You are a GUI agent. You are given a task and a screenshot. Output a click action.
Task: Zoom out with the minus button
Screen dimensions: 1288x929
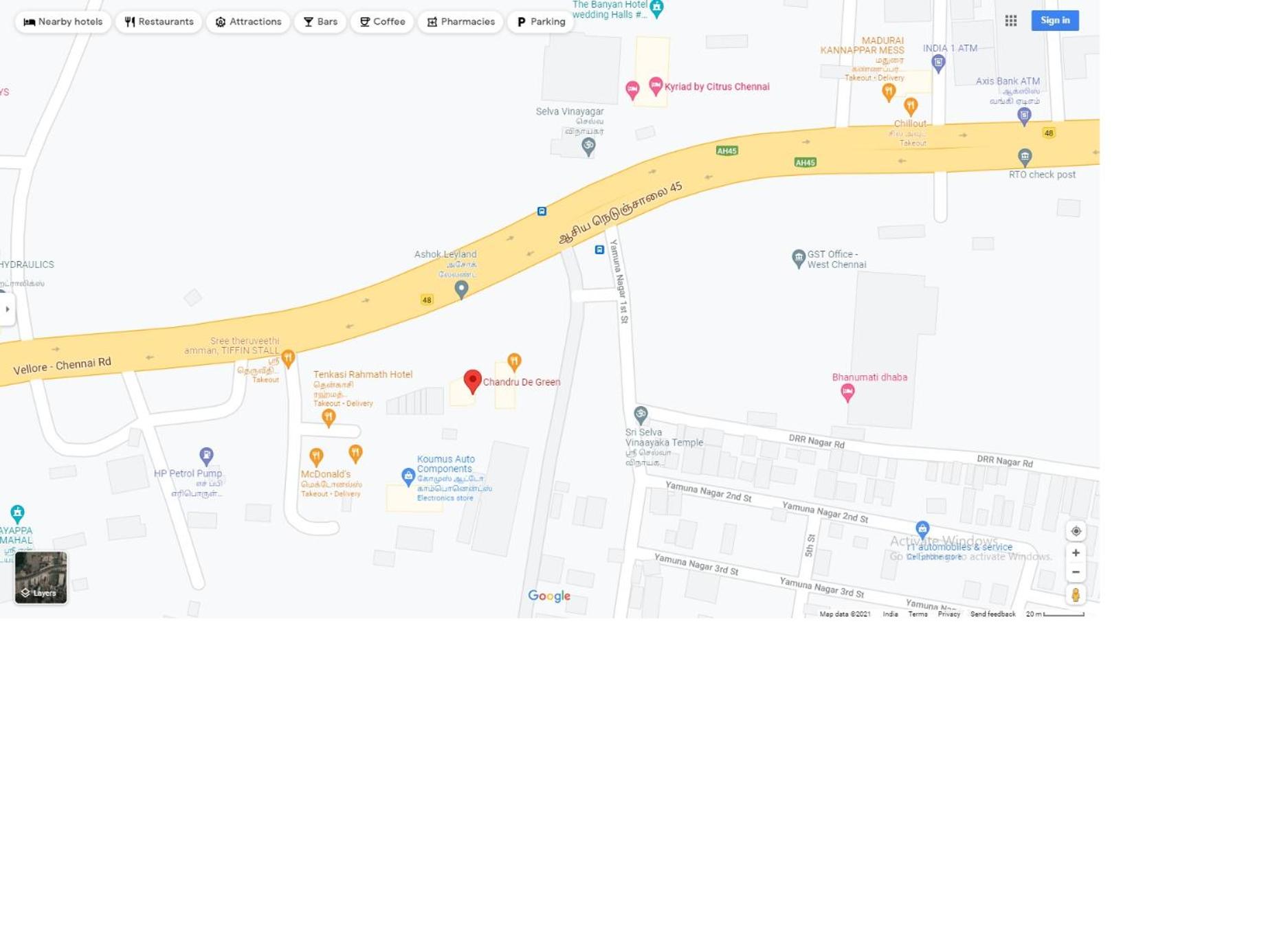pyautogui.click(x=1076, y=572)
